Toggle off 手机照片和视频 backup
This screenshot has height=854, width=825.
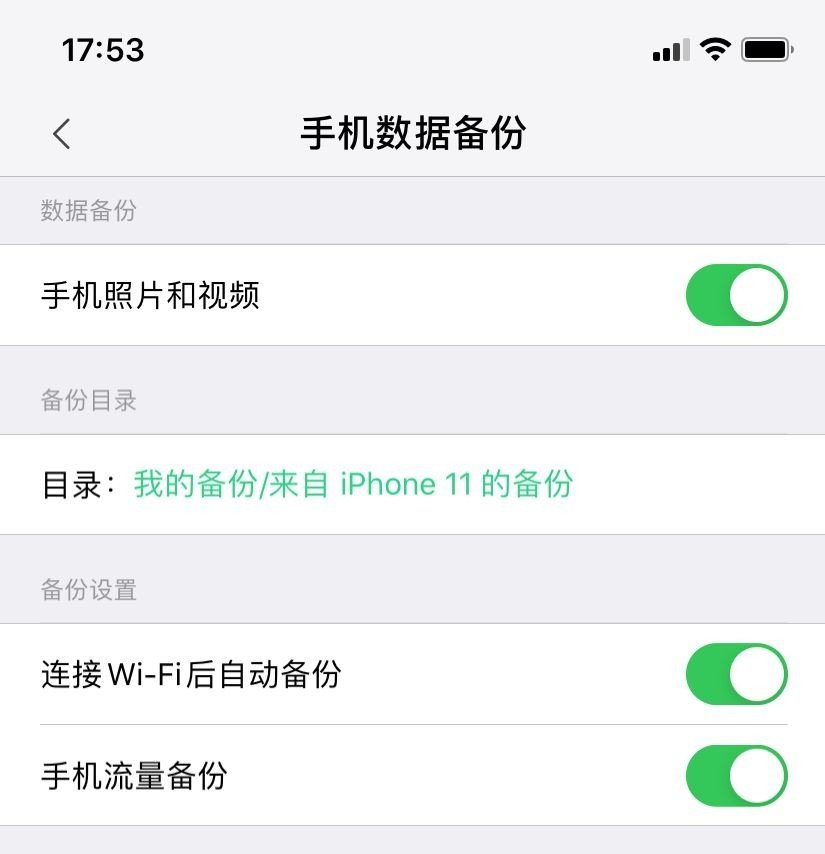pos(736,295)
